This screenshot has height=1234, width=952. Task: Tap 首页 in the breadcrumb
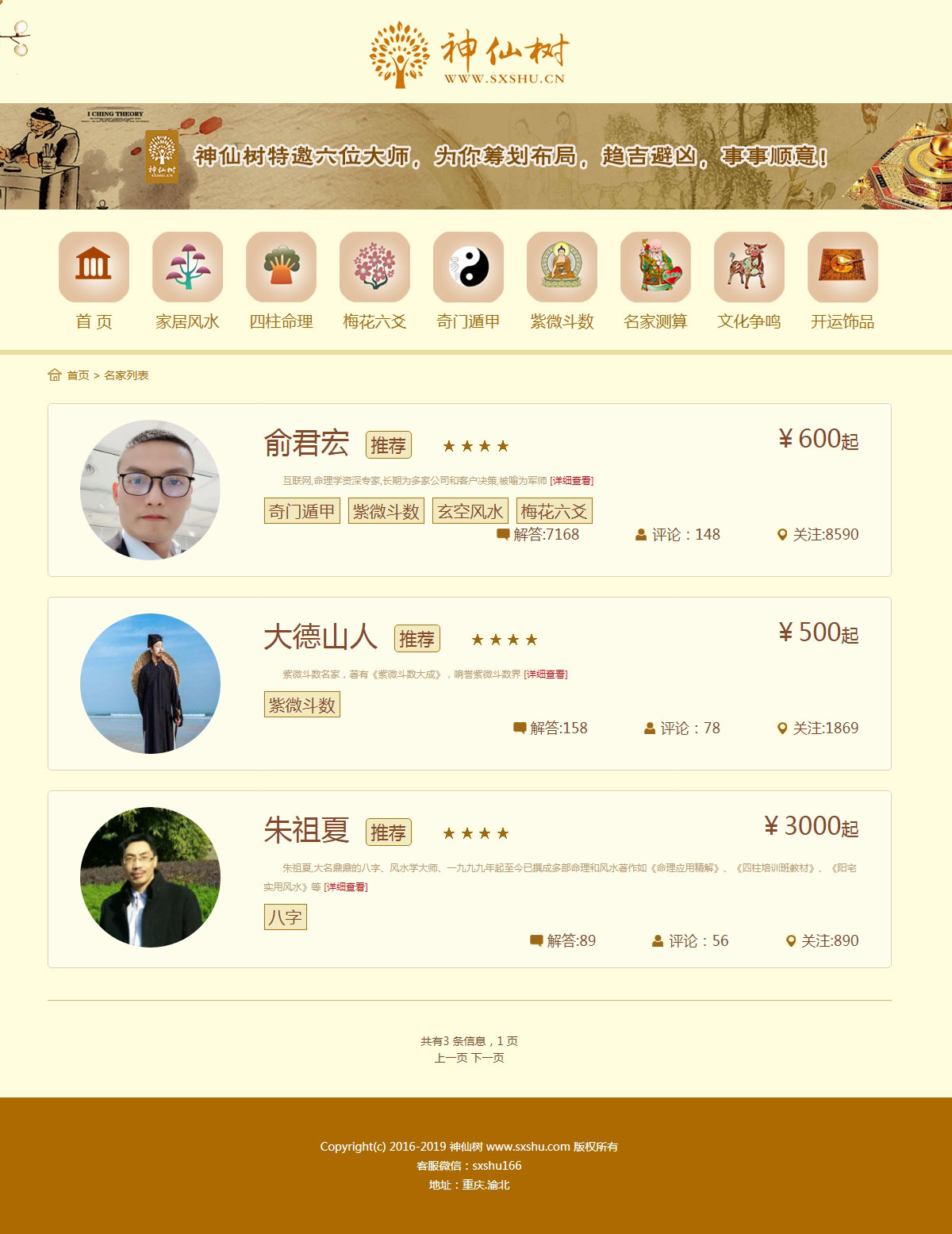point(78,375)
